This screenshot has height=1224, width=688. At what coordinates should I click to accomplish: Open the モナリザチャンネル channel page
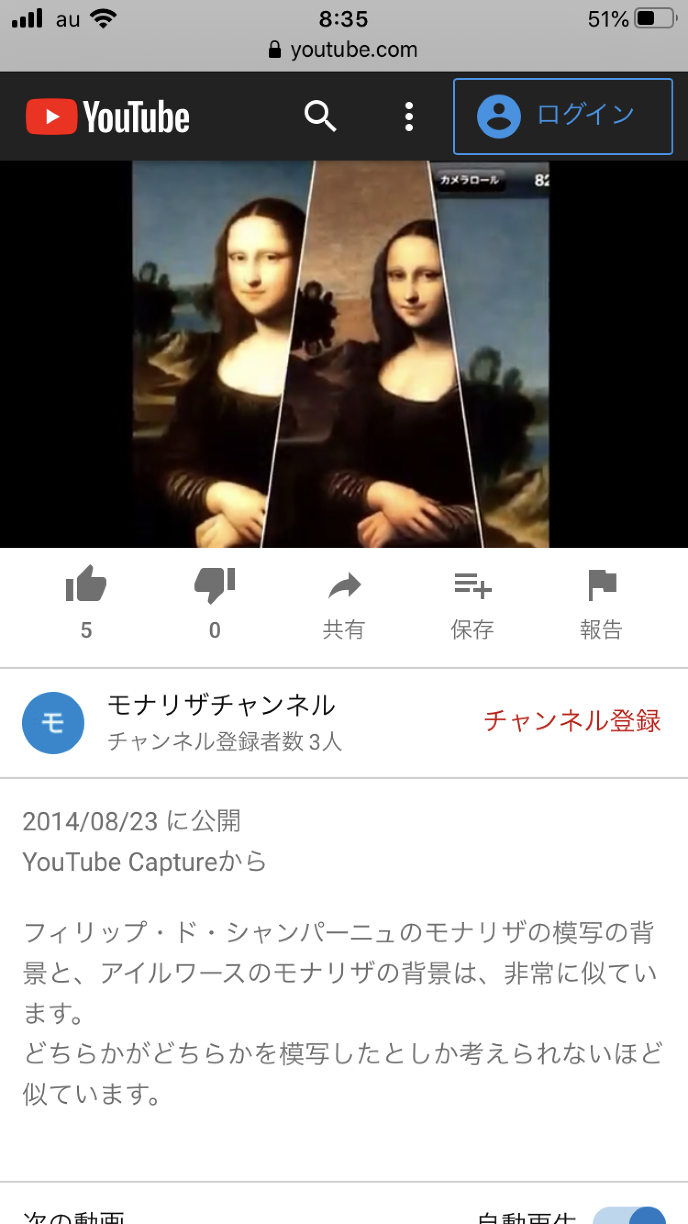220,705
